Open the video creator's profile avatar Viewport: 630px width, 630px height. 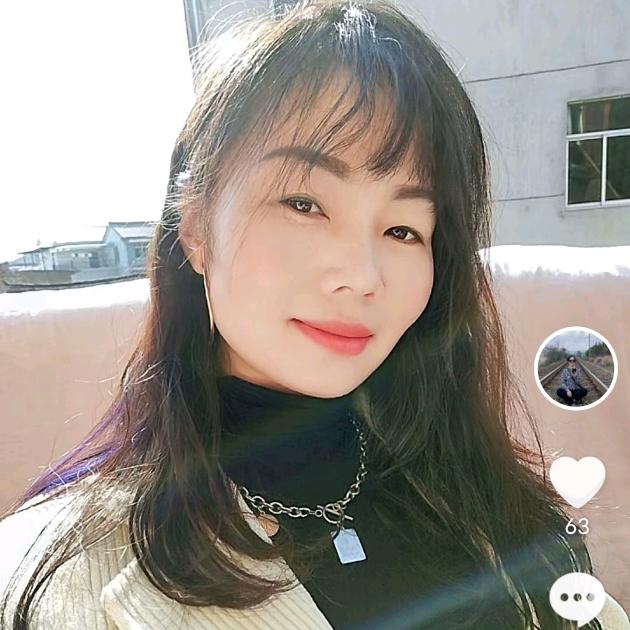(576, 367)
